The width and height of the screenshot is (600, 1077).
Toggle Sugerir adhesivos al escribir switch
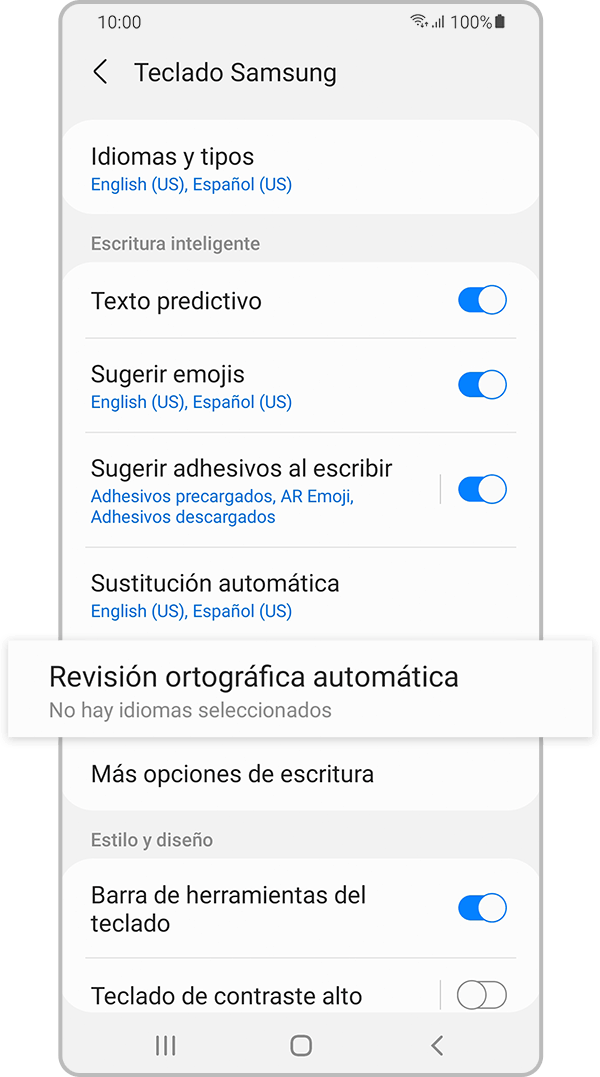[x=482, y=490]
